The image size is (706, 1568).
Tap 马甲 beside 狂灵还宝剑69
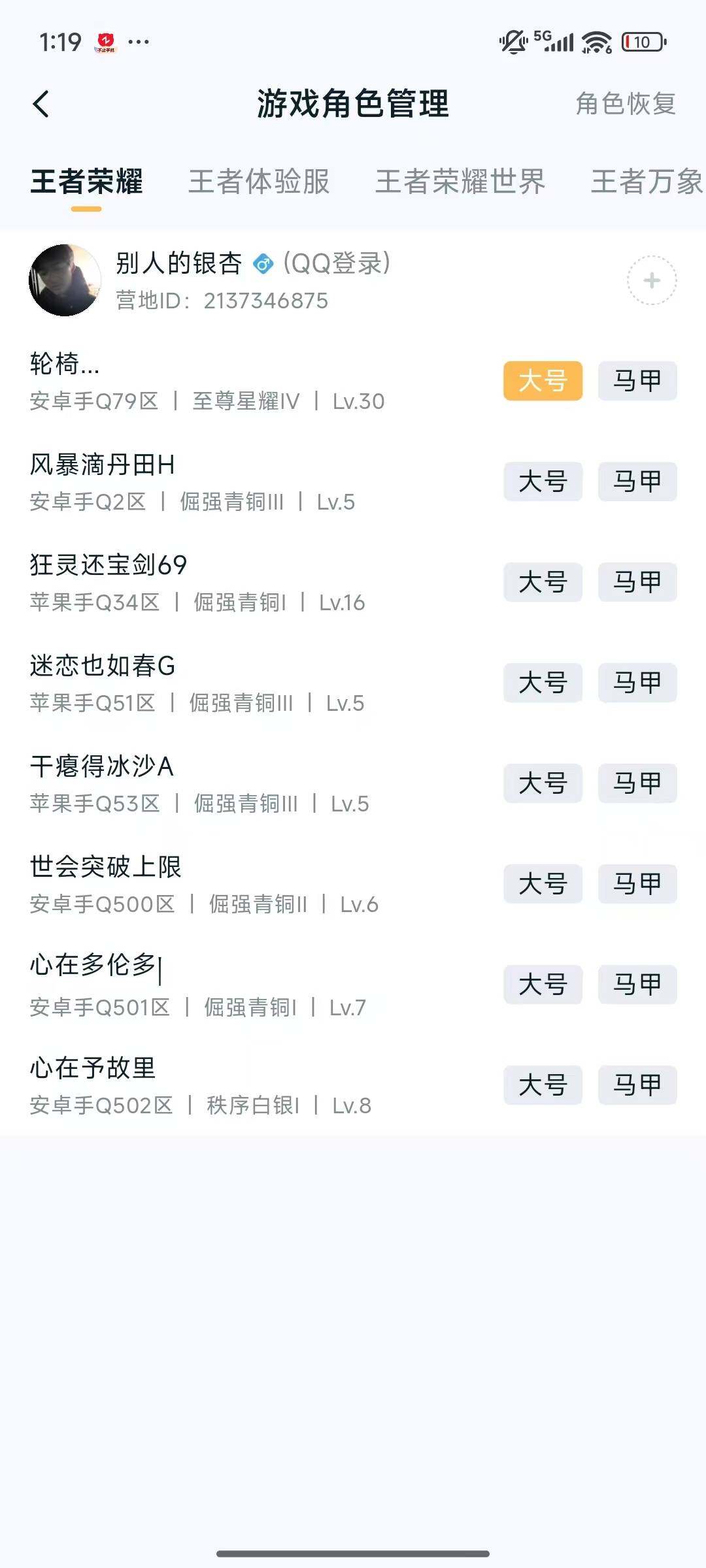pos(637,583)
